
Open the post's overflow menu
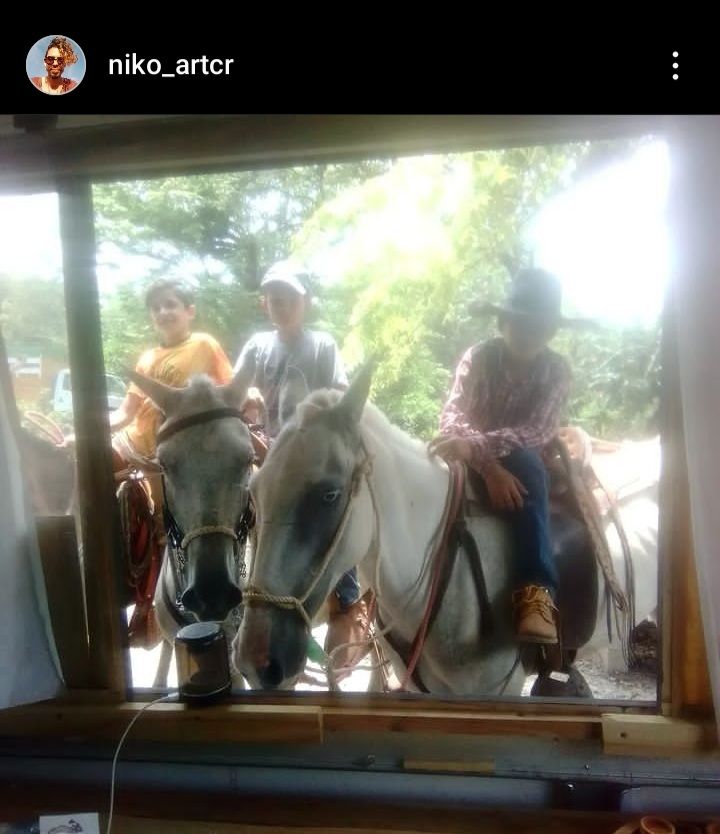tap(675, 66)
